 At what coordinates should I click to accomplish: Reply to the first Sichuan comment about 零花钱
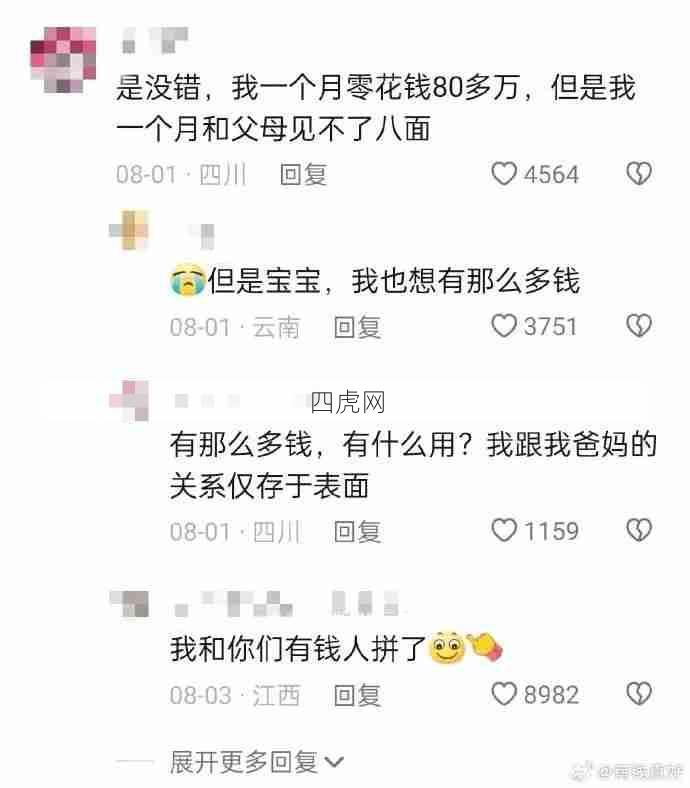[x=304, y=175]
